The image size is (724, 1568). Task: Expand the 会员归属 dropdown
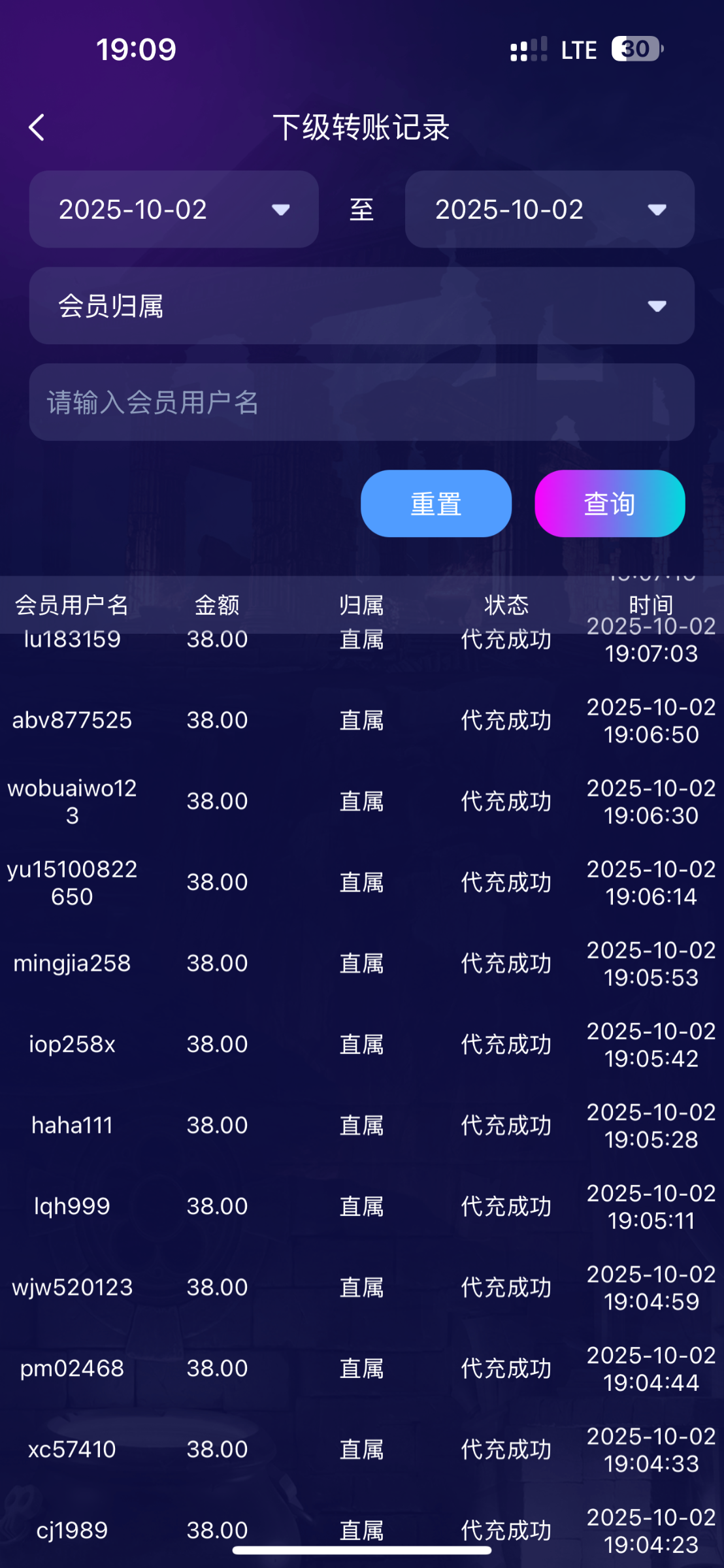[x=361, y=306]
